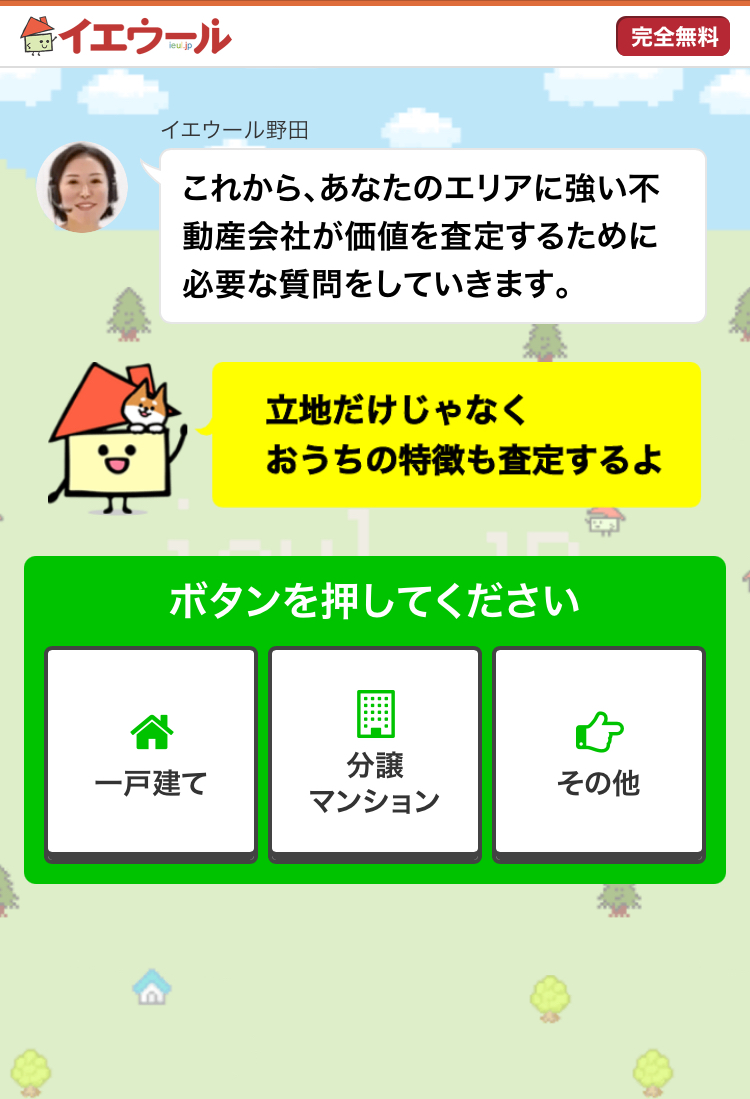The width and height of the screenshot is (750, 1099).
Task: Pick the その他 property option
Action: click(598, 752)
